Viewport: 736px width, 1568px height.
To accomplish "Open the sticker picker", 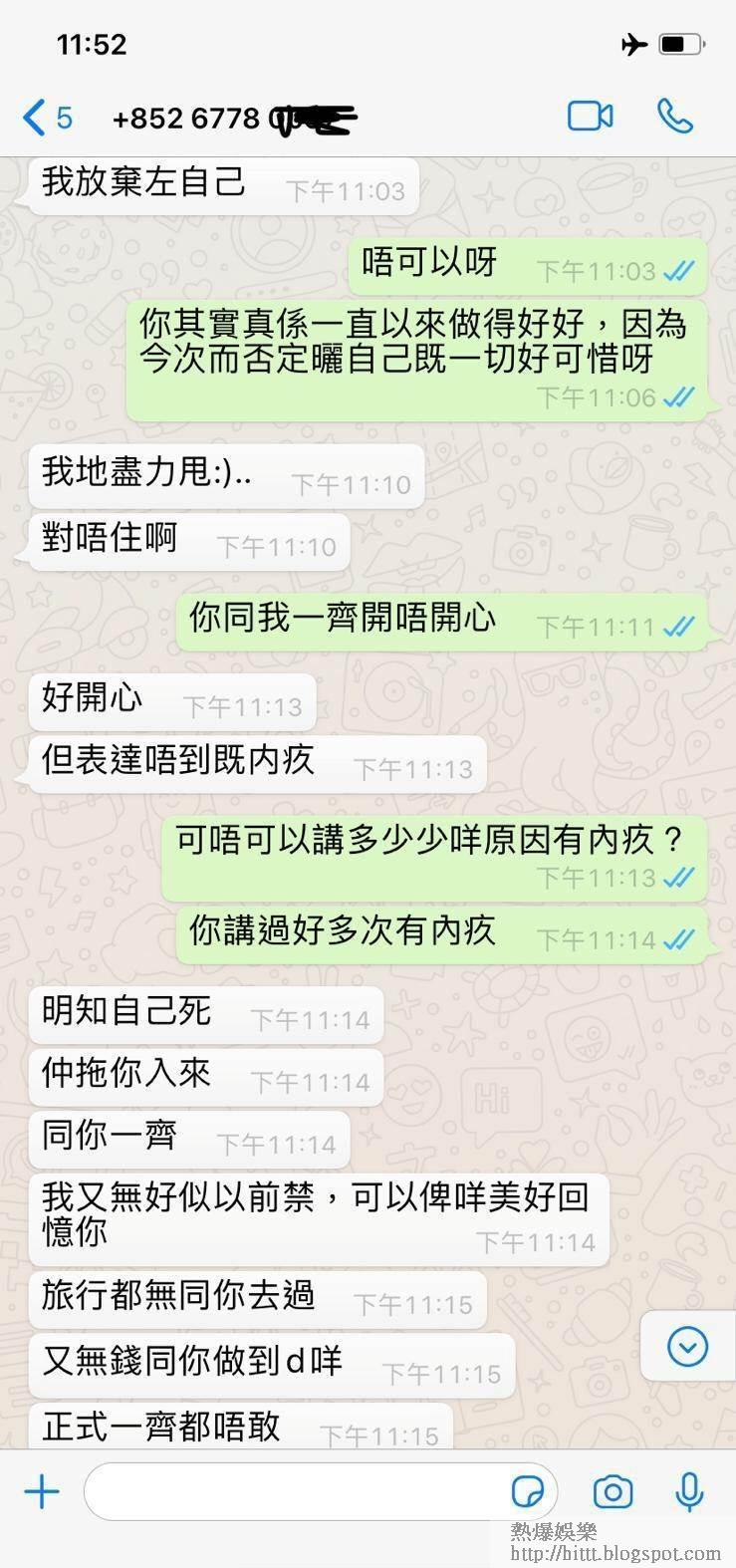I will 528,1491.
